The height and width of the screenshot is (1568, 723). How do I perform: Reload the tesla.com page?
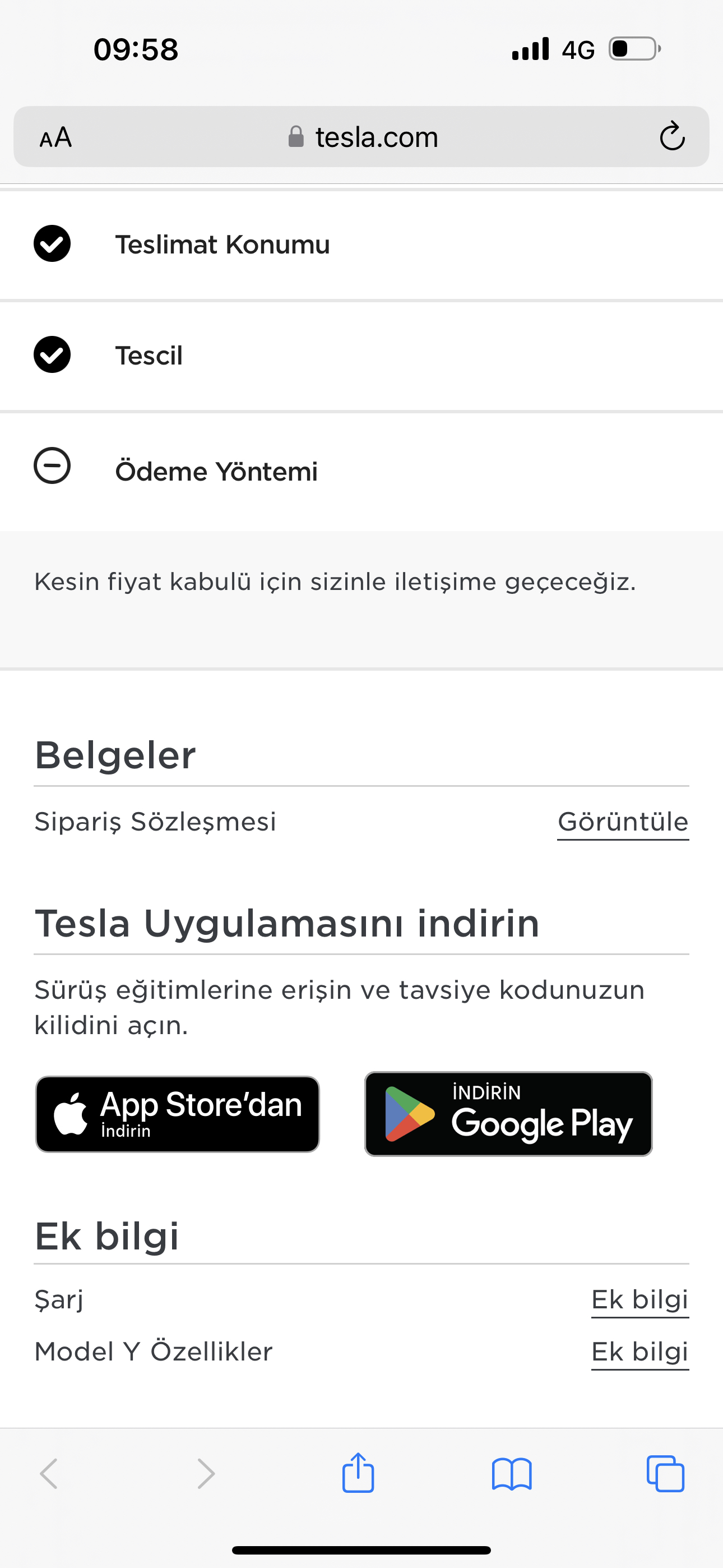point(672,136)
